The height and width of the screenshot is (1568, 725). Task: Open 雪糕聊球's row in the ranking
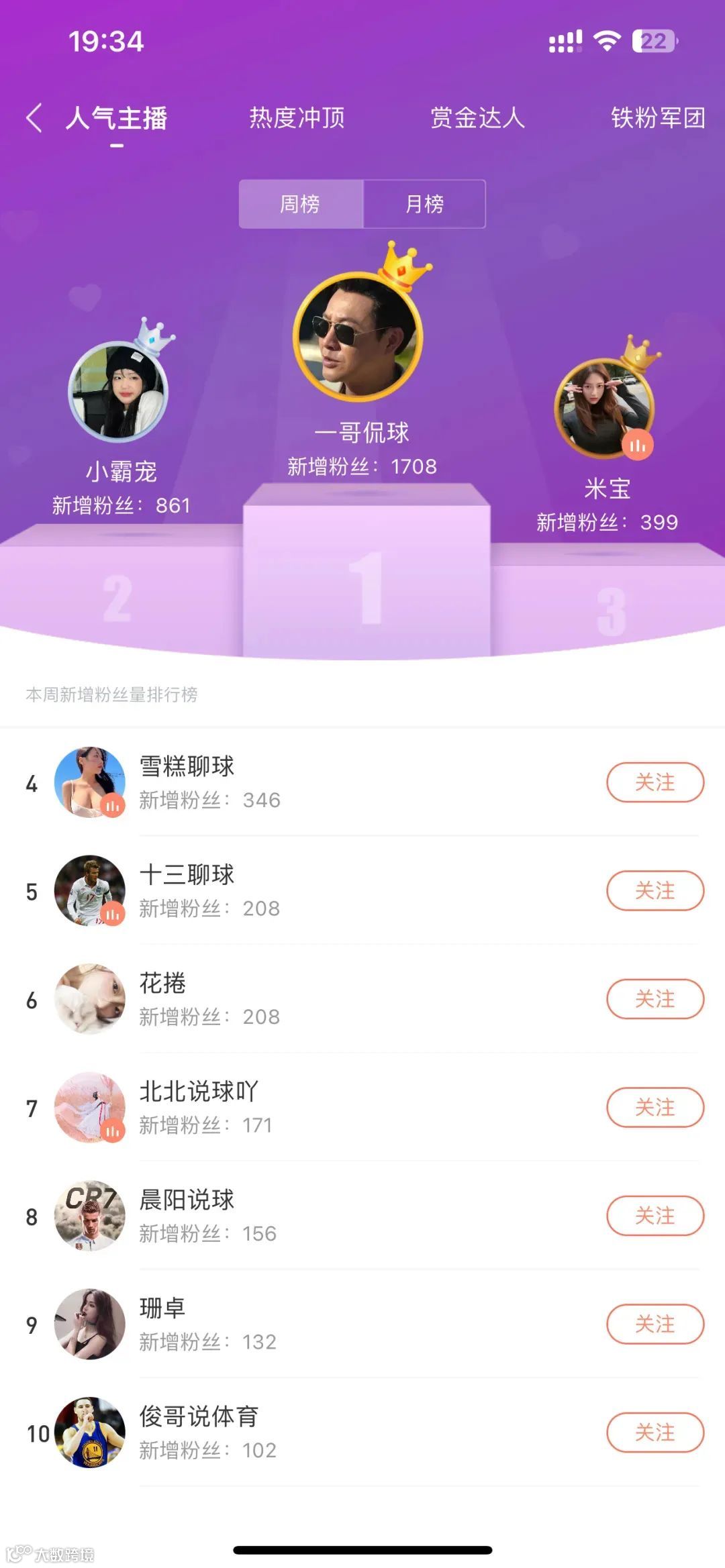362,782
